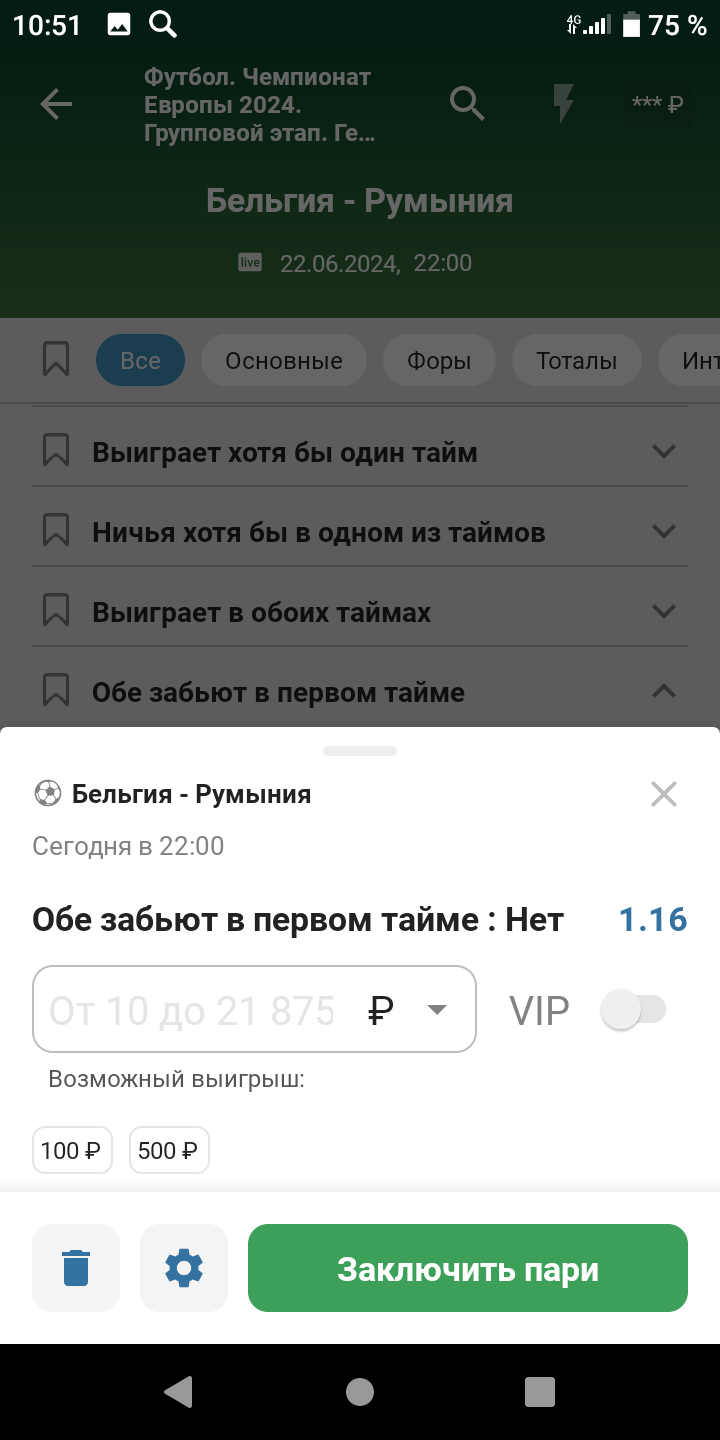Image resolution: width=720 pixels, height=1440 pixels.
Task: Go back with the top arrow
Action: [x=56, y=104]
